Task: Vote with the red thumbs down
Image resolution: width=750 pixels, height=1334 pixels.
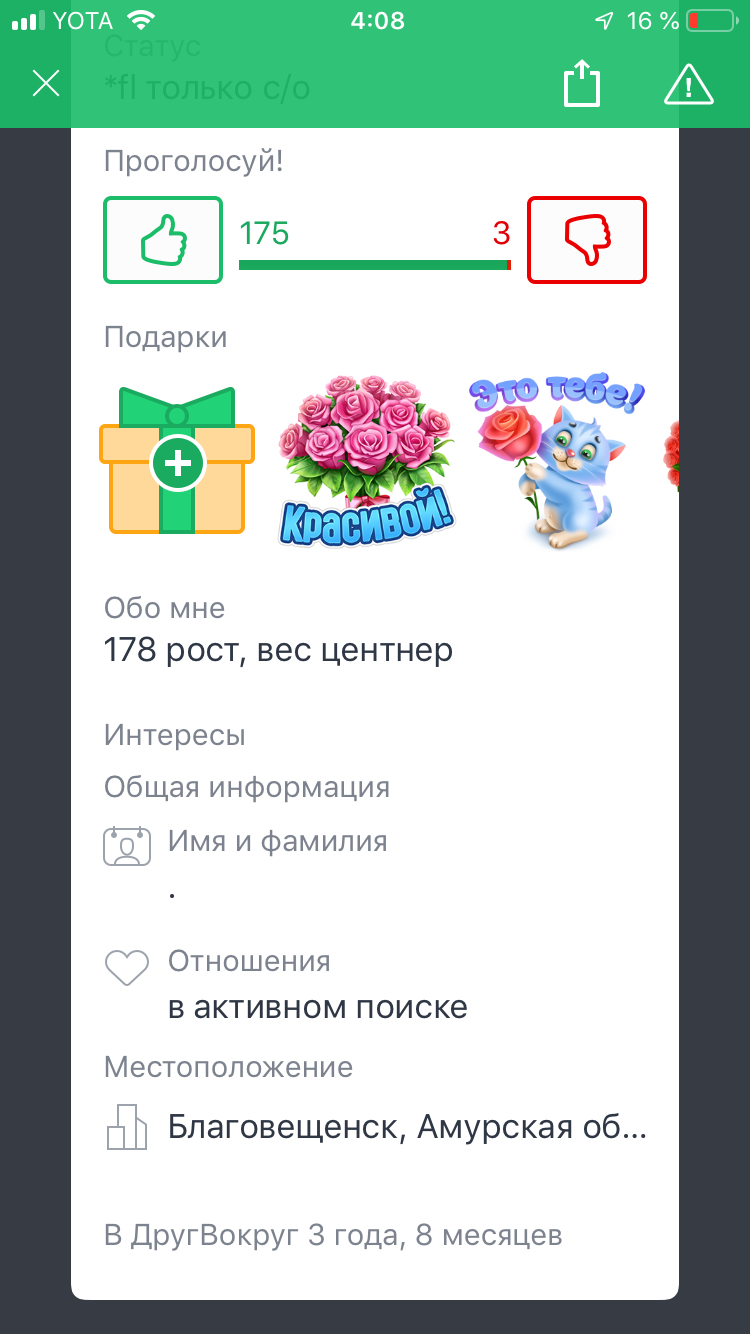Action: point(587,240)
